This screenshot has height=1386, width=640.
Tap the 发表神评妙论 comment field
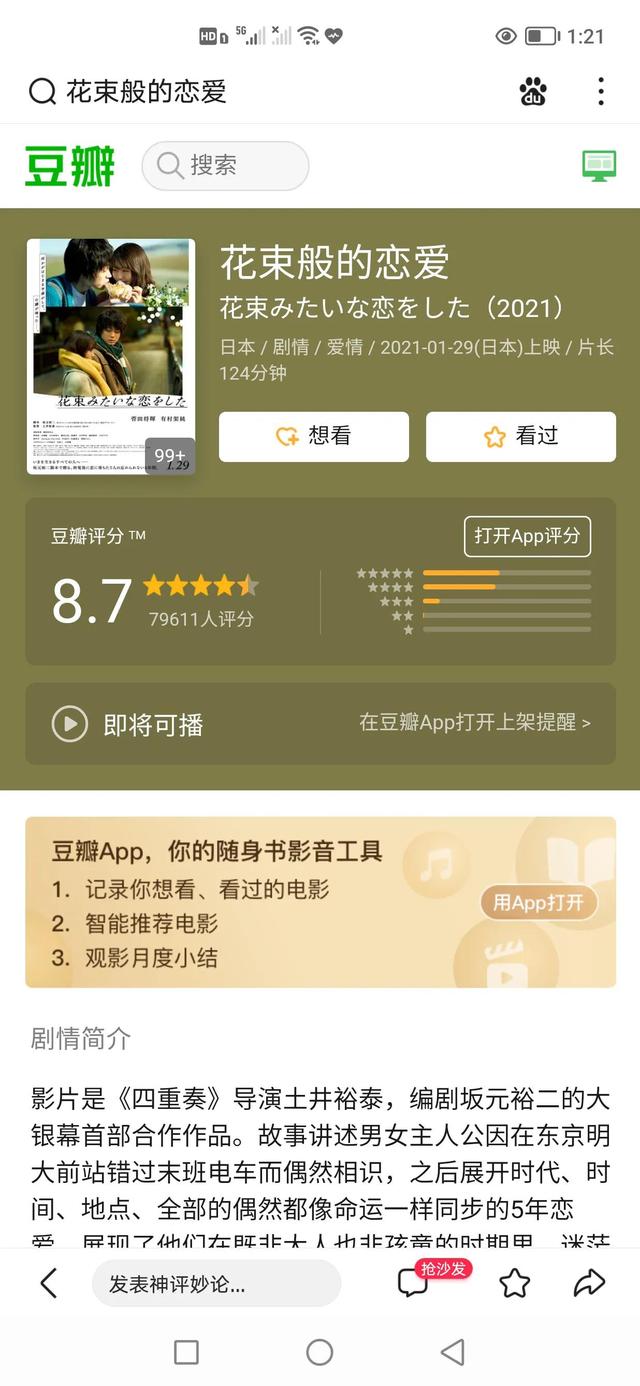[216, 1284]
